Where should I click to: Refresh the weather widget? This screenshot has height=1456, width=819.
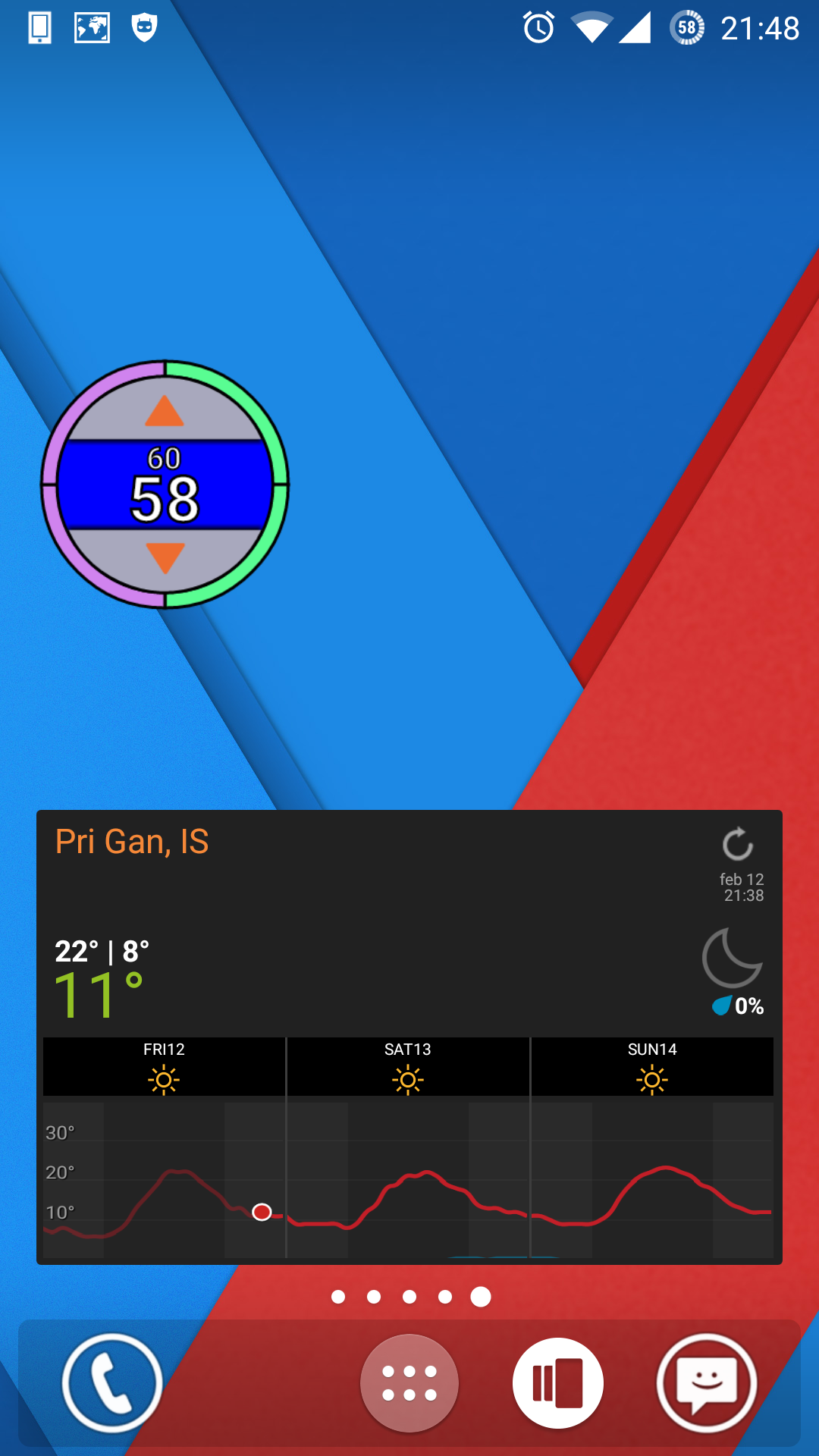click(737, 844)
